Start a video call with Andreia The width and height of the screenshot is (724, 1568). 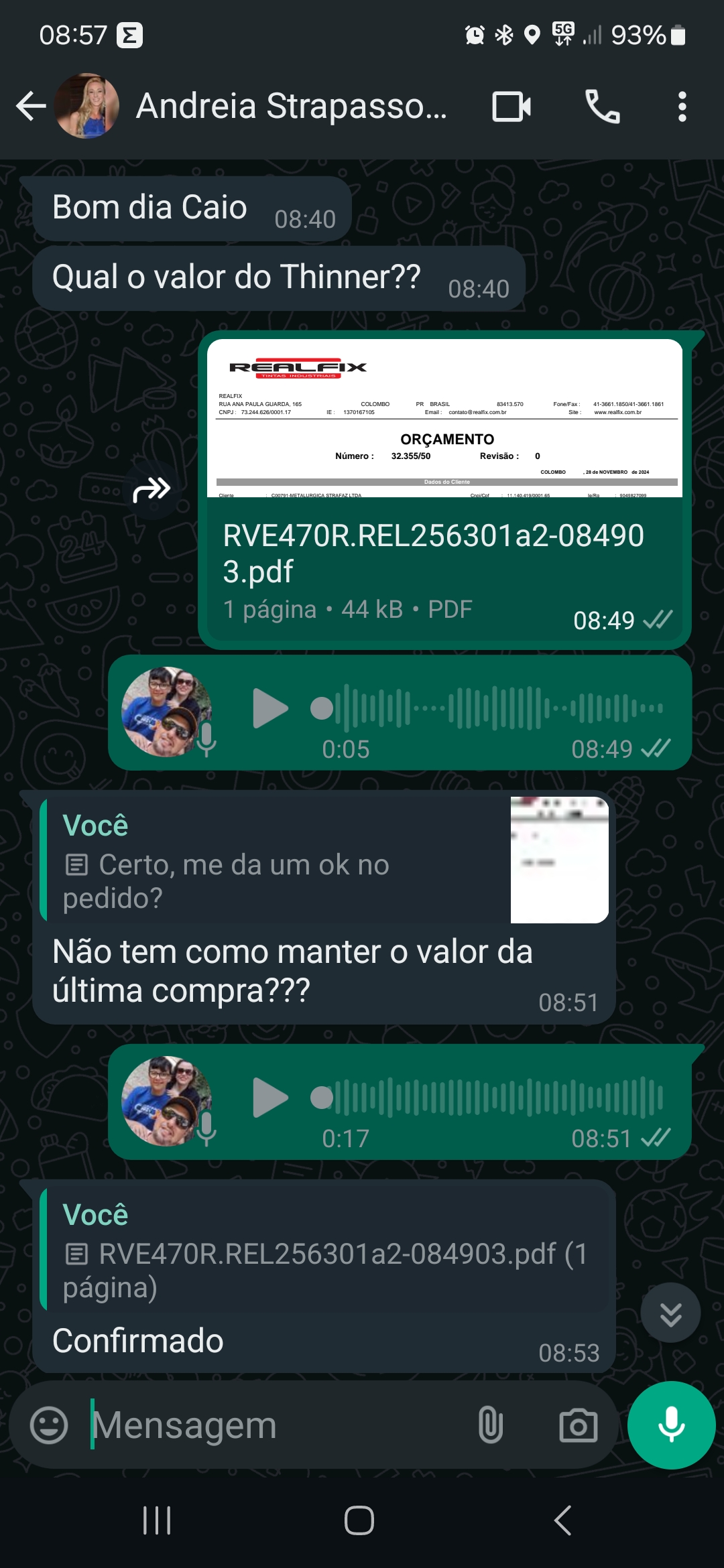tap(511, 107)
